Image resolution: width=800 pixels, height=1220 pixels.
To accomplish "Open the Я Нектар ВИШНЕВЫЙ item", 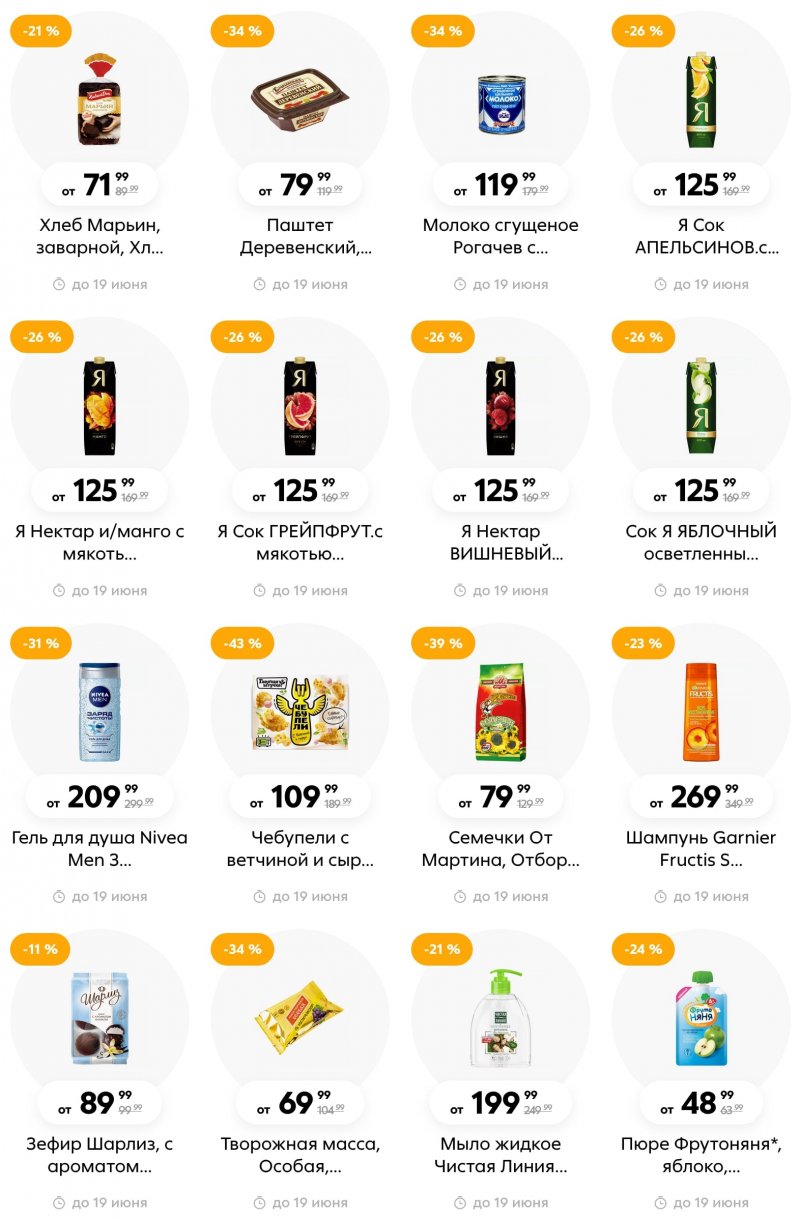I will pos(500,406).
